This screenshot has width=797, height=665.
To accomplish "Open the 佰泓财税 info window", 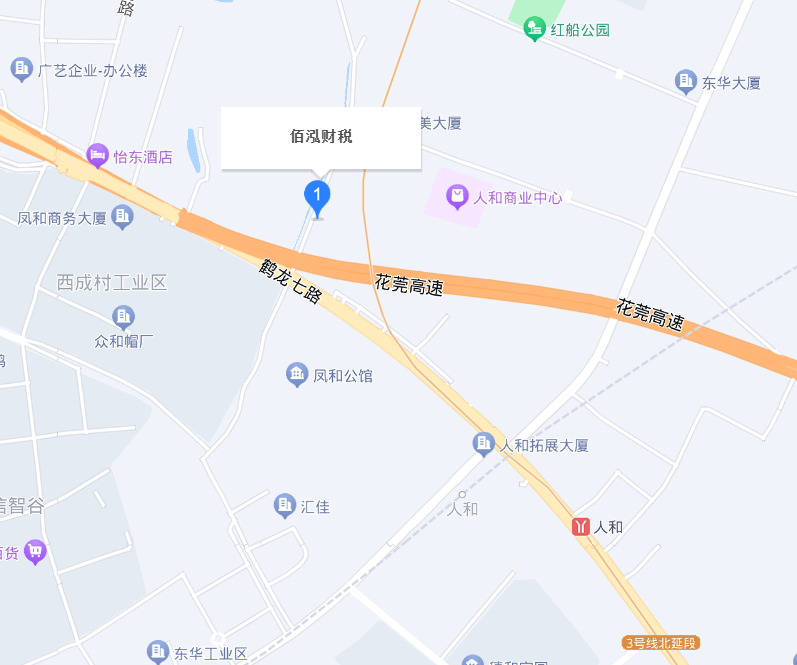I will pos(320,138).
